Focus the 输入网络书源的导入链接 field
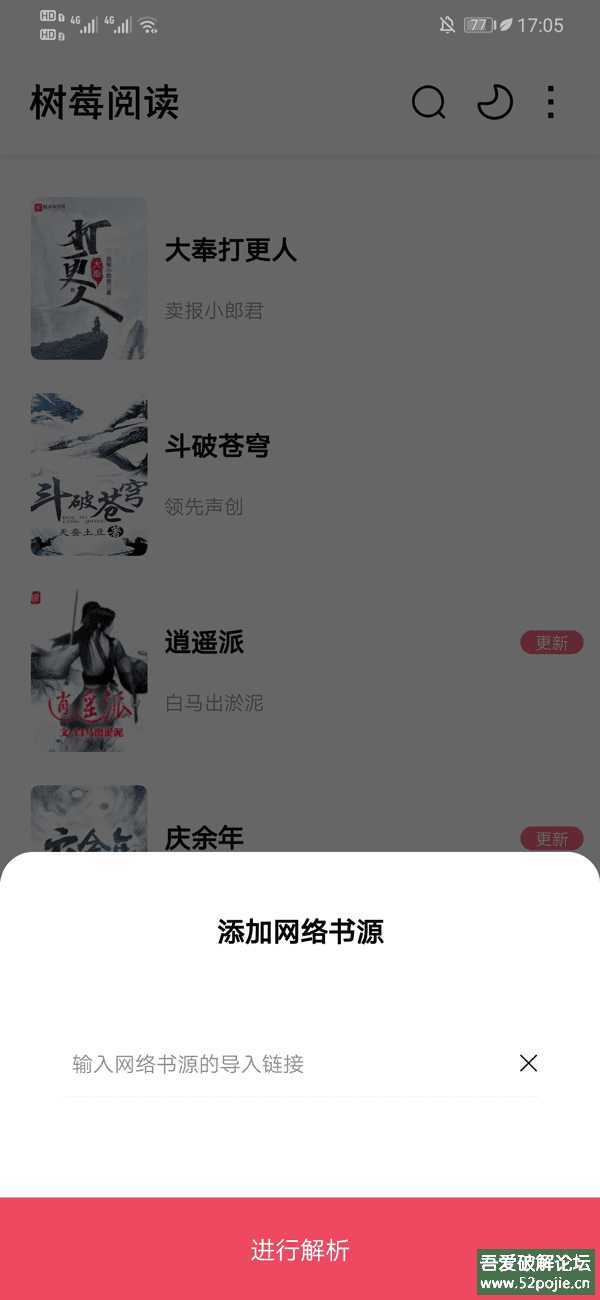 coord(280,1064)
